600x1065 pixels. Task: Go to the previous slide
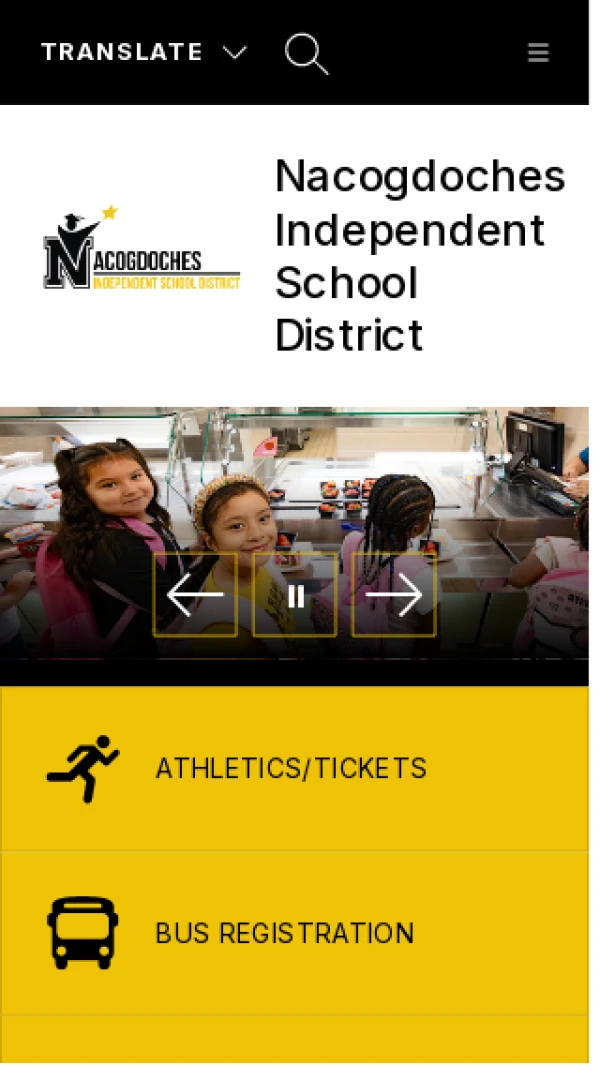(x=195, y=596)
